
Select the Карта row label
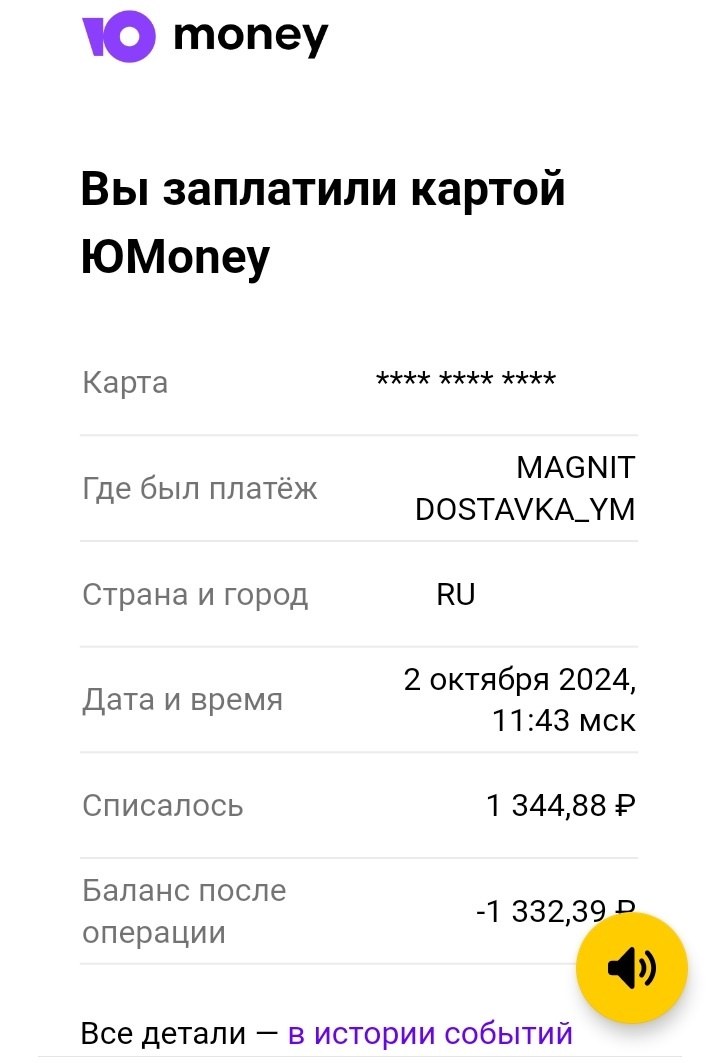(x=124, y=382)
